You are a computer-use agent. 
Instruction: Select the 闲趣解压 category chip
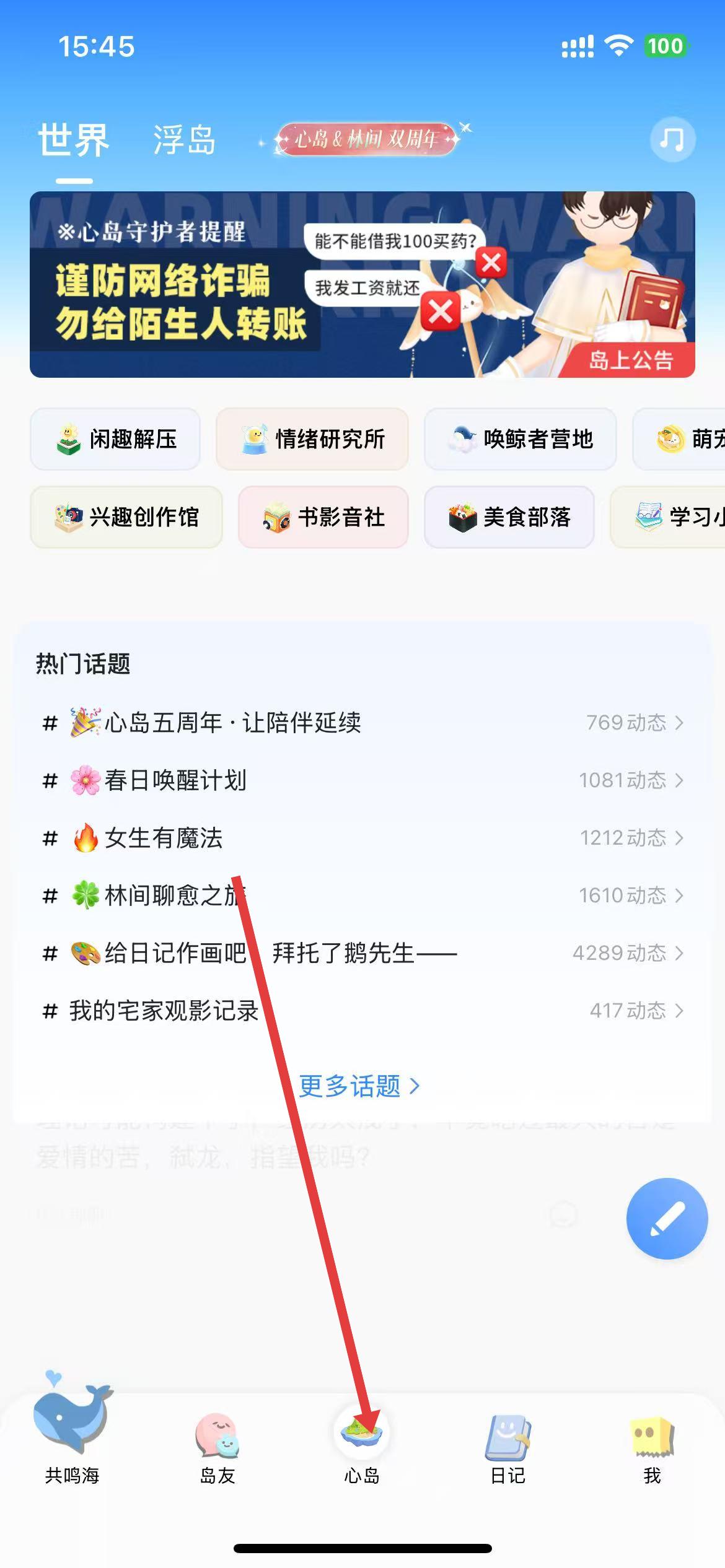tap(115, 439)
